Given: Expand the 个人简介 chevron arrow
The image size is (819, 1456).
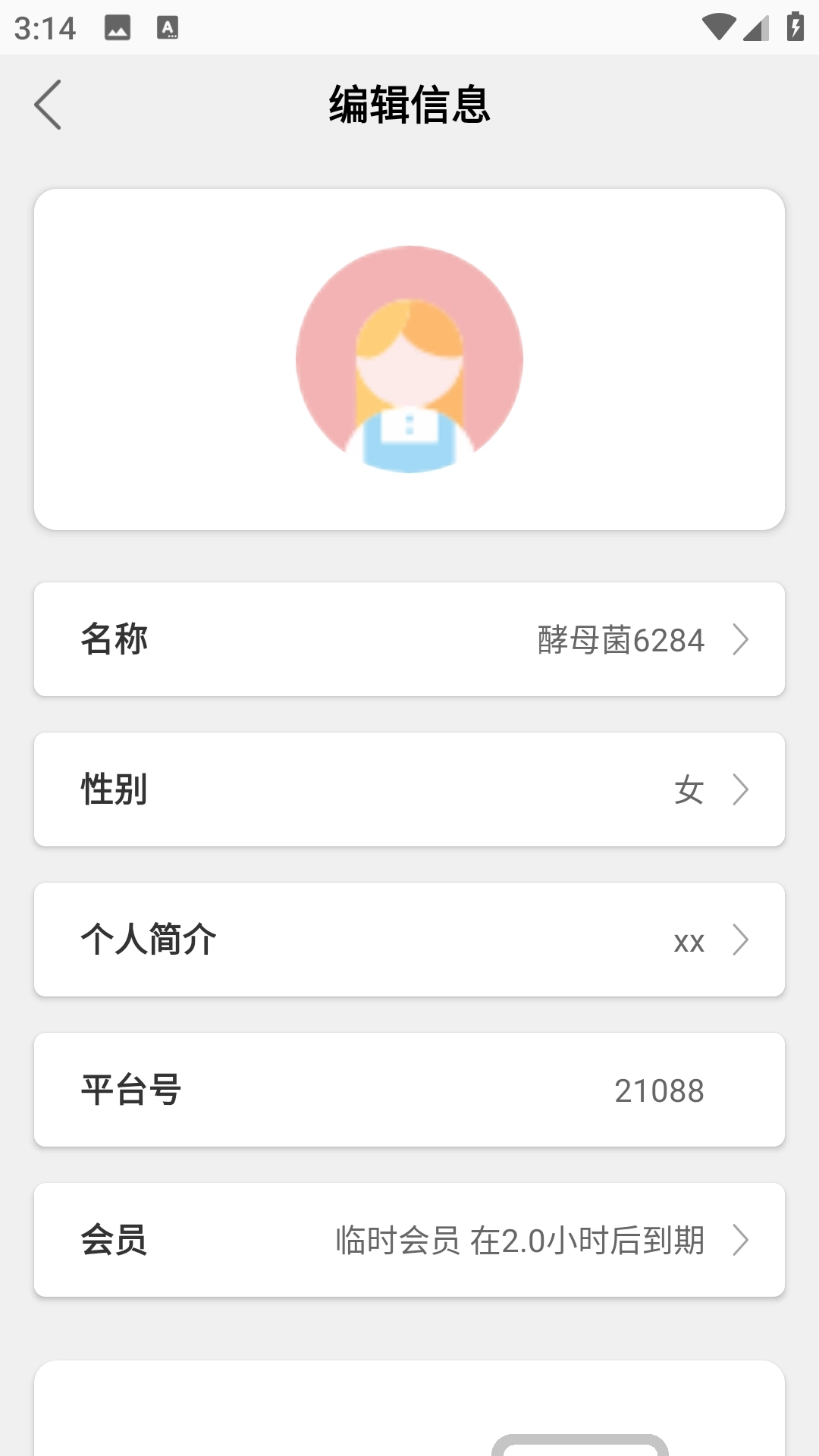Looking at the screenshot, I should (x=739, y=940).
